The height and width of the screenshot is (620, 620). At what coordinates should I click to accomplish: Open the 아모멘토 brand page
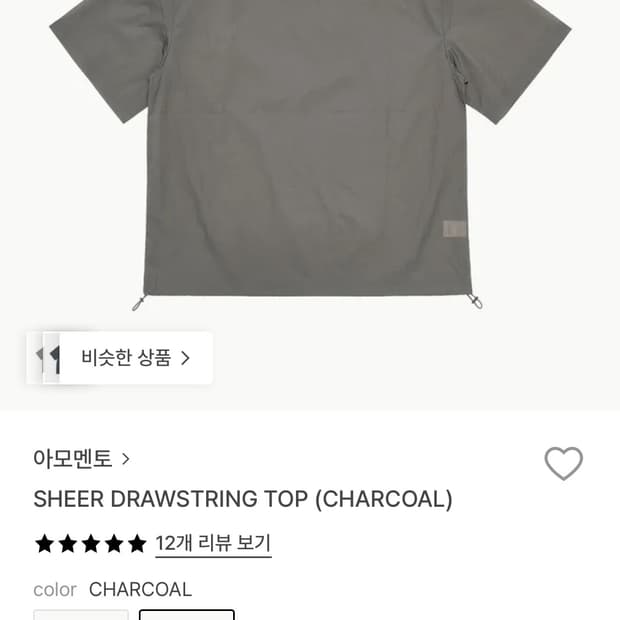coord(82,459)
